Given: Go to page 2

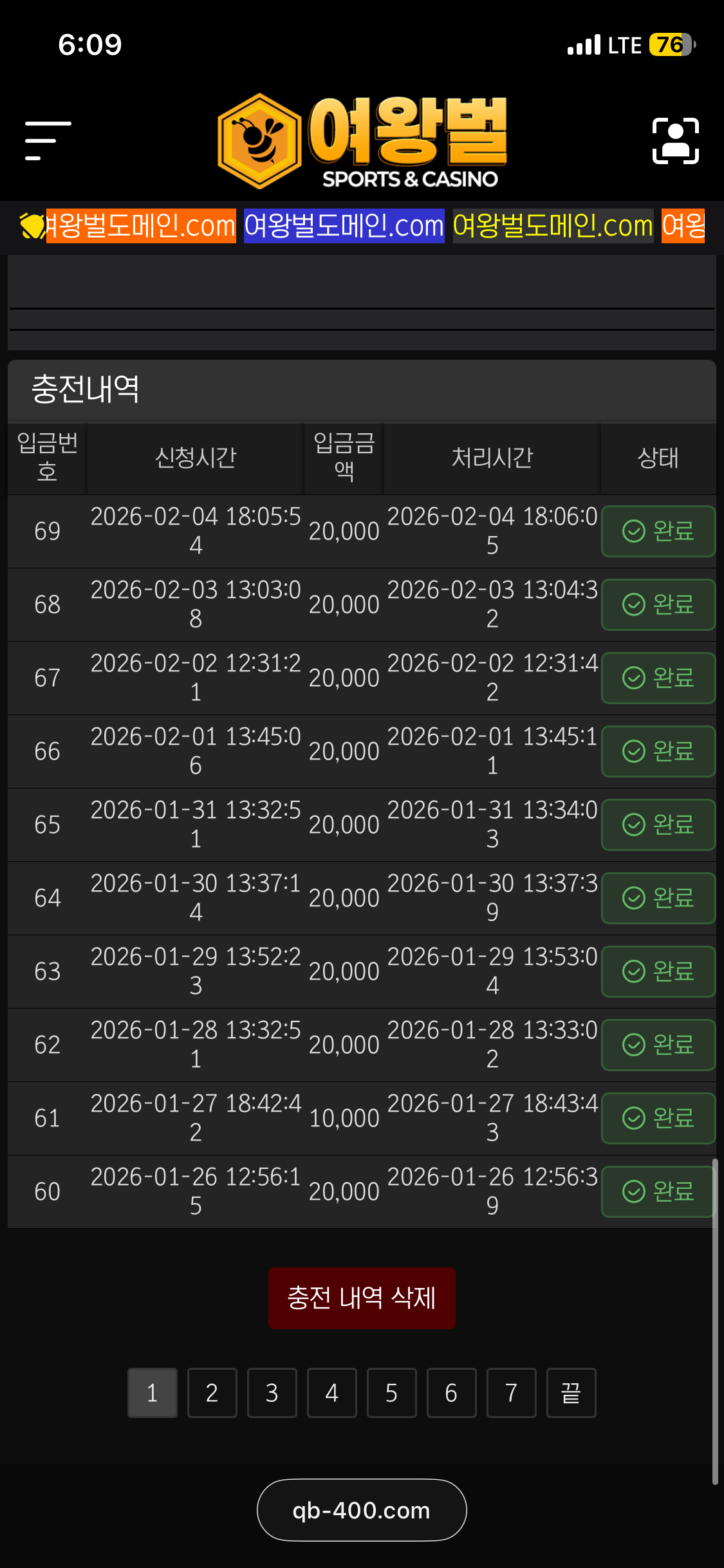Looking at the screenshot, I should tap(212, 1393).
